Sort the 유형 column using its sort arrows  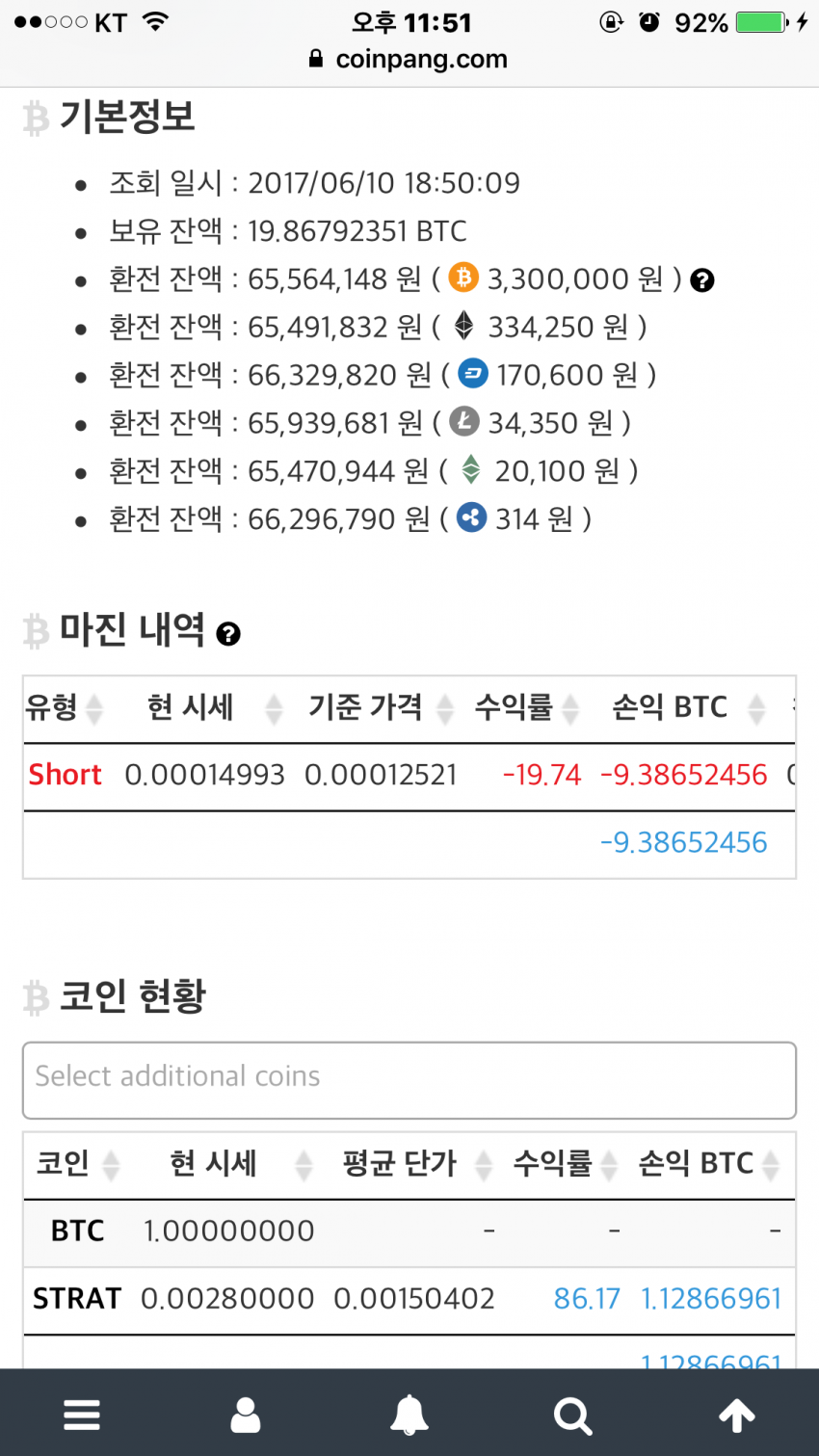point(93,708)
